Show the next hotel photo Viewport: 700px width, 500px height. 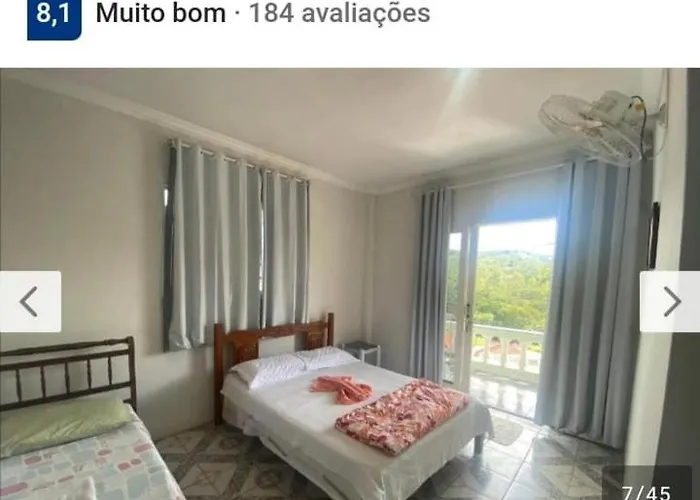click(x=670, y=301)
